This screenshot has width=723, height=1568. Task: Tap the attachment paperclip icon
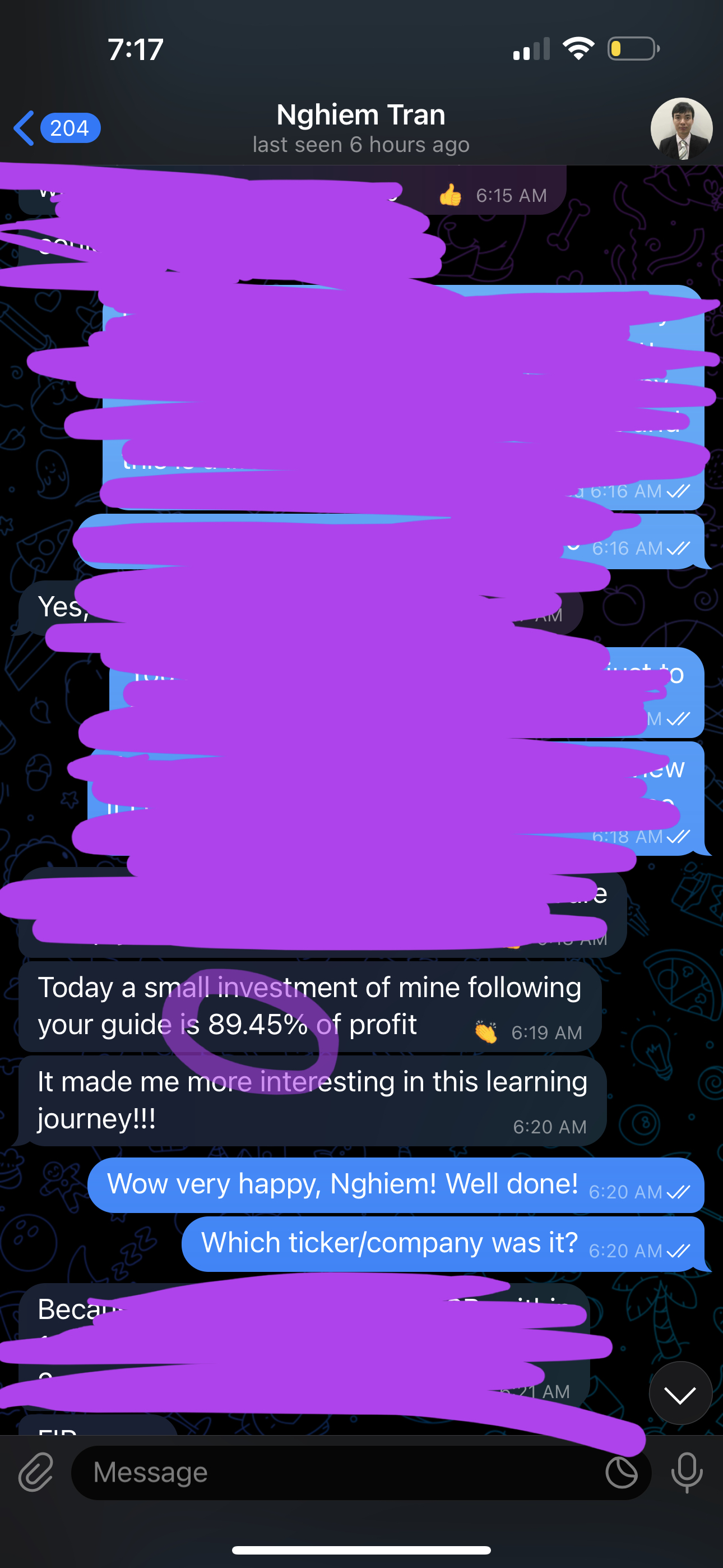(35, 1472)
